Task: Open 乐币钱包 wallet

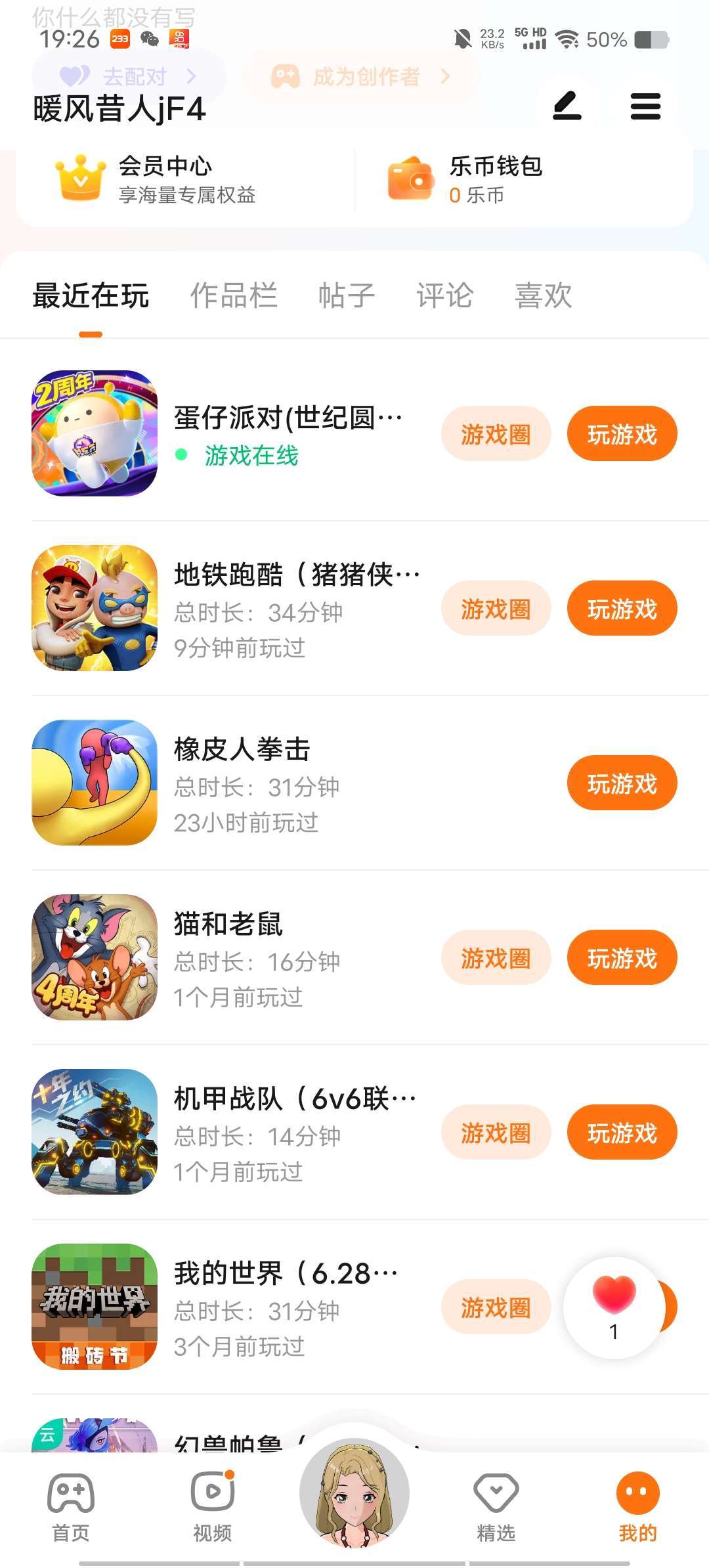Action: [x=466, y=179]
